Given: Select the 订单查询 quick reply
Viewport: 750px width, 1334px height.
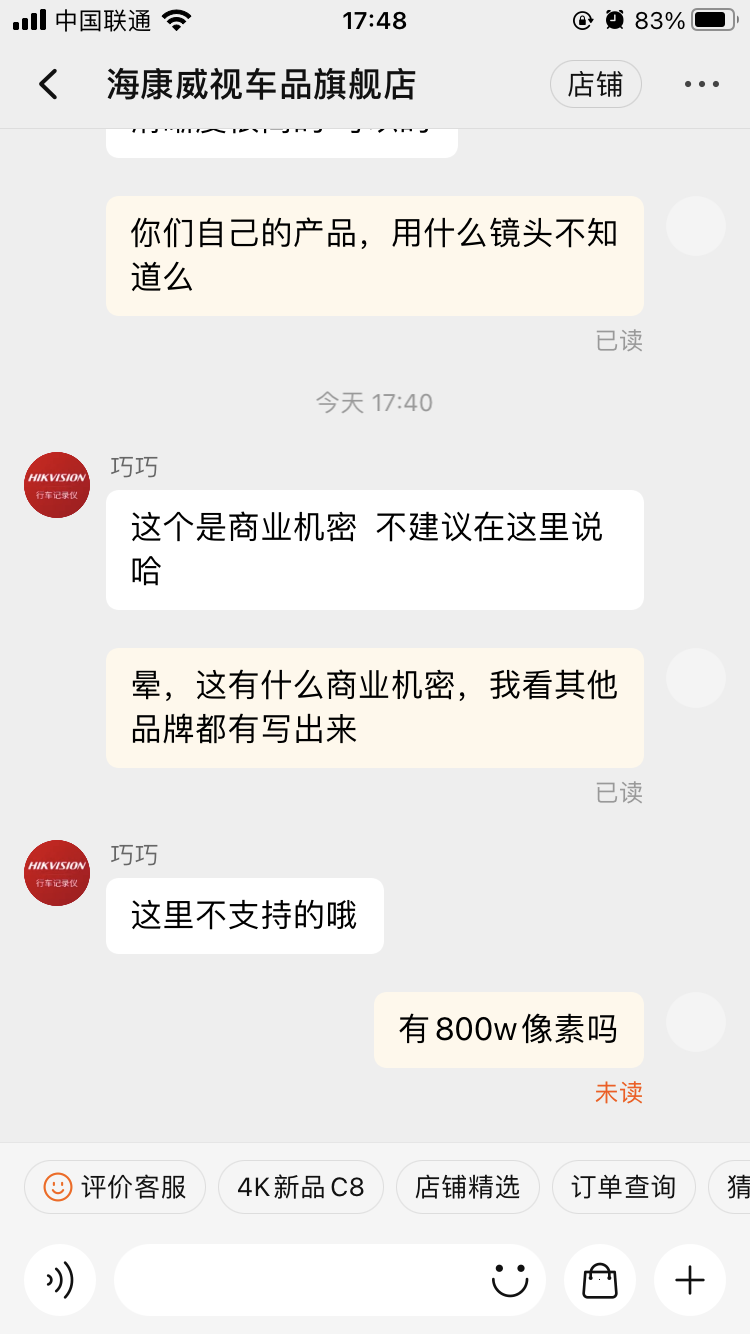Looking at the screenshot, I should 623,1187.
